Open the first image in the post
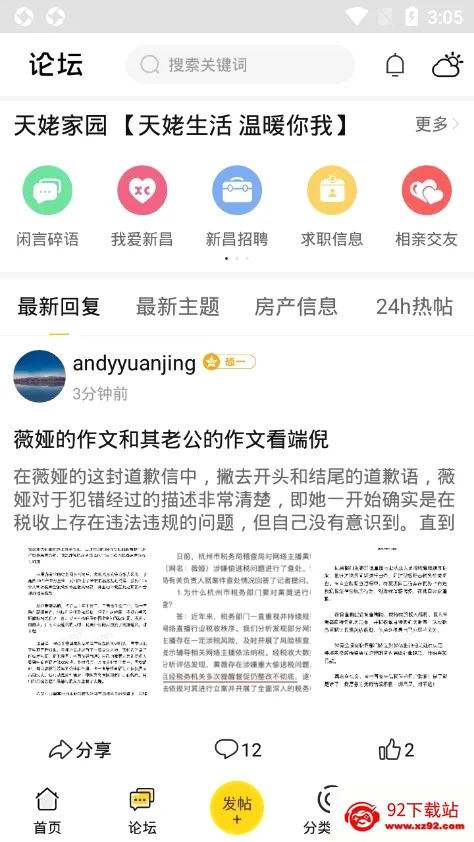 tap(87, 622)
